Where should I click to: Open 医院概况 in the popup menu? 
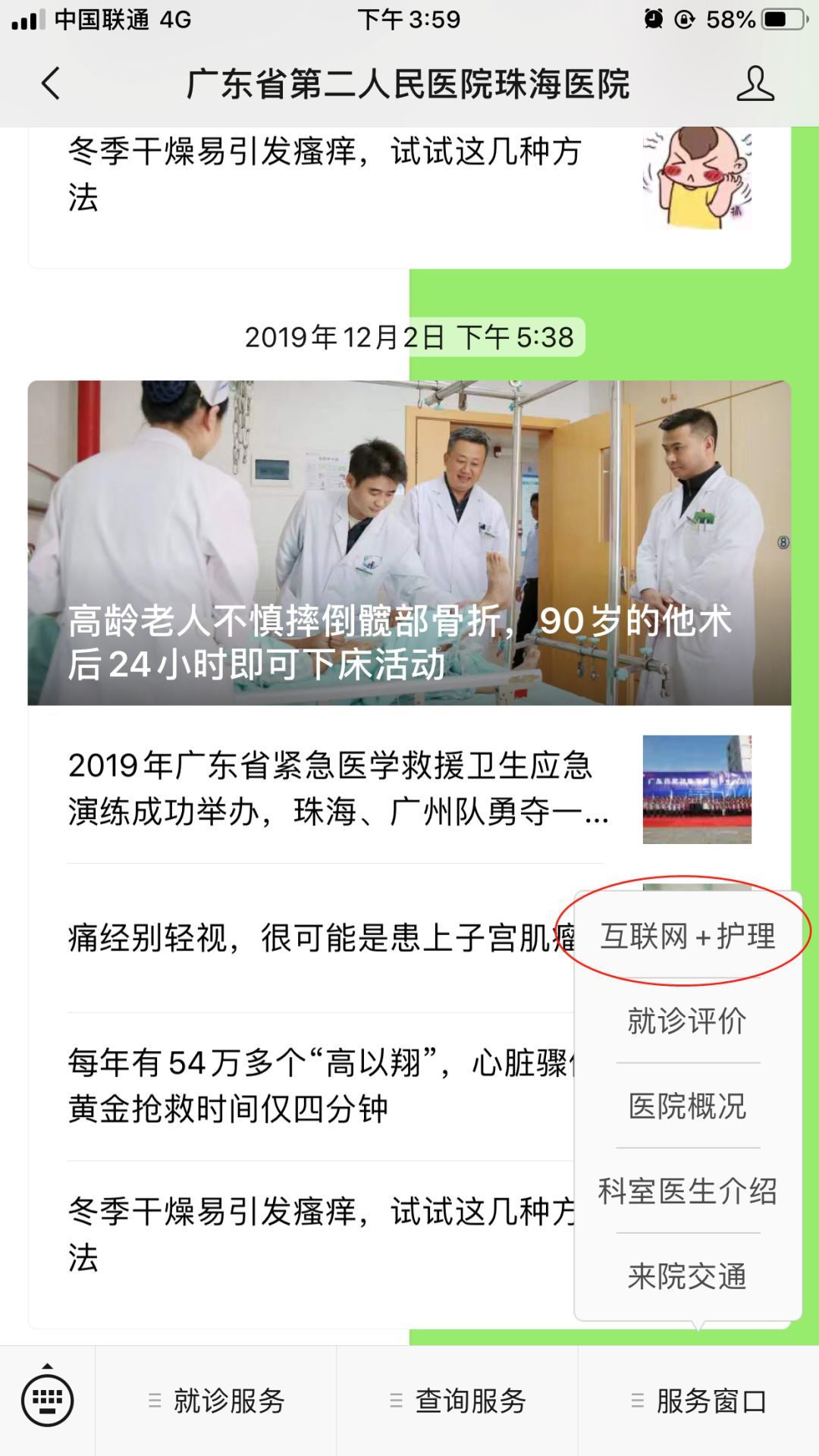(688, 1106)
